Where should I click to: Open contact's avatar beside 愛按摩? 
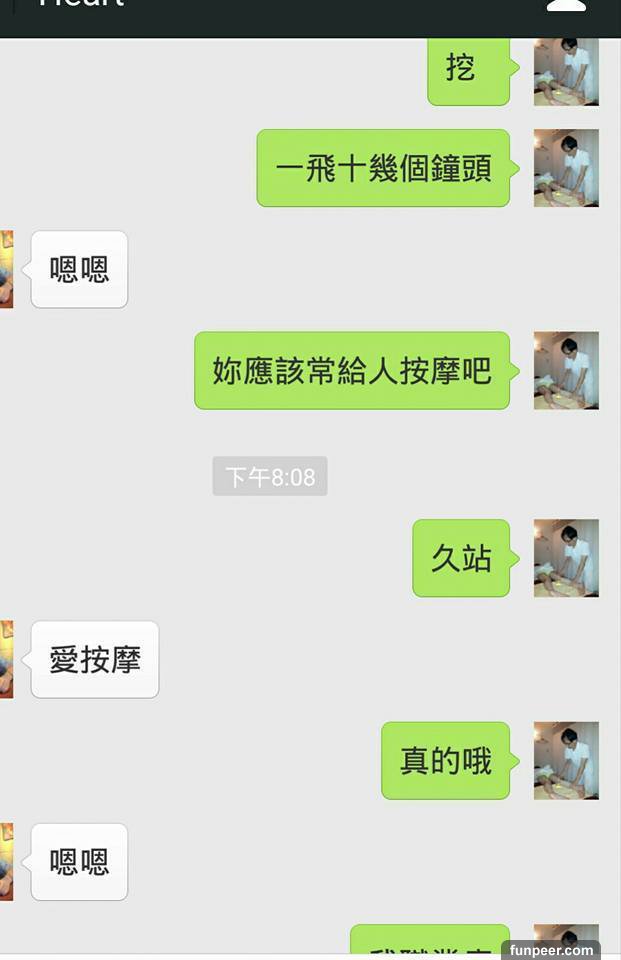click(x=6, y=659)
